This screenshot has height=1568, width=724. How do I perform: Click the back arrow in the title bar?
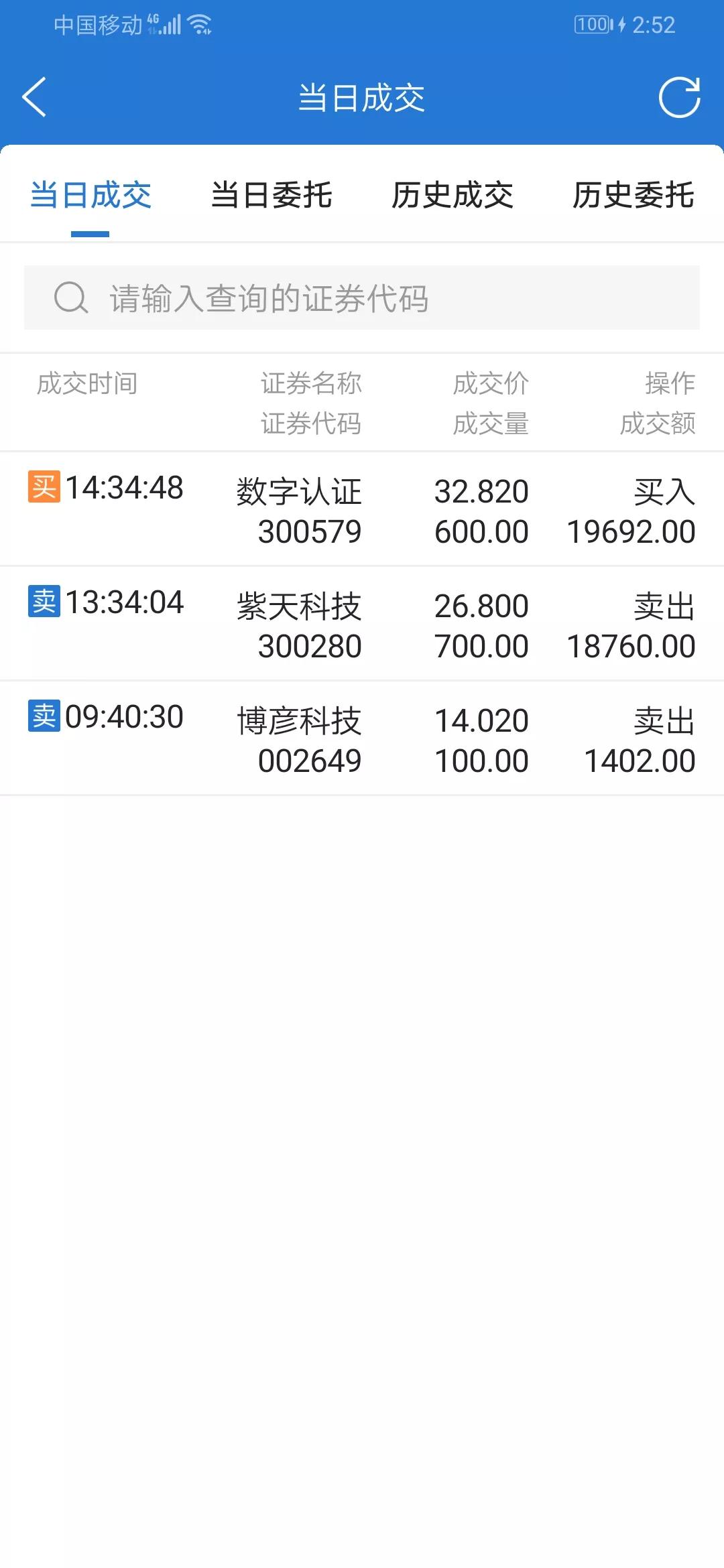coord(34,97)
